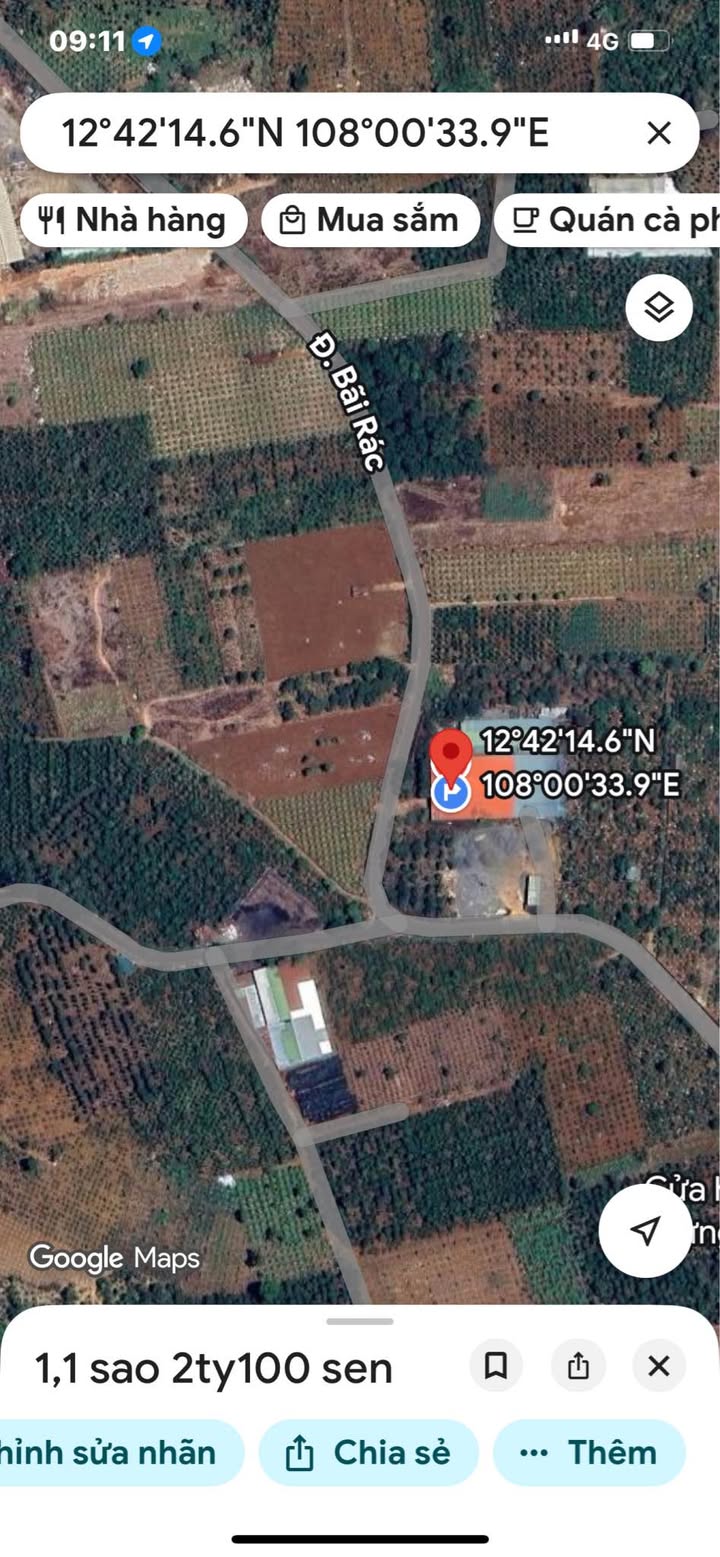This screenshot has height=1557, width=720.
Task: Save this place with the bookmark icon
Action: [496, 1366]
